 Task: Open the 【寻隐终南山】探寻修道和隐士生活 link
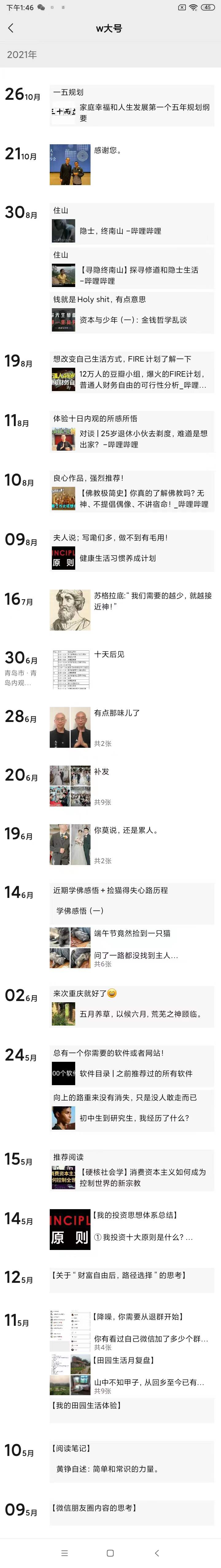tap(132, 275)
